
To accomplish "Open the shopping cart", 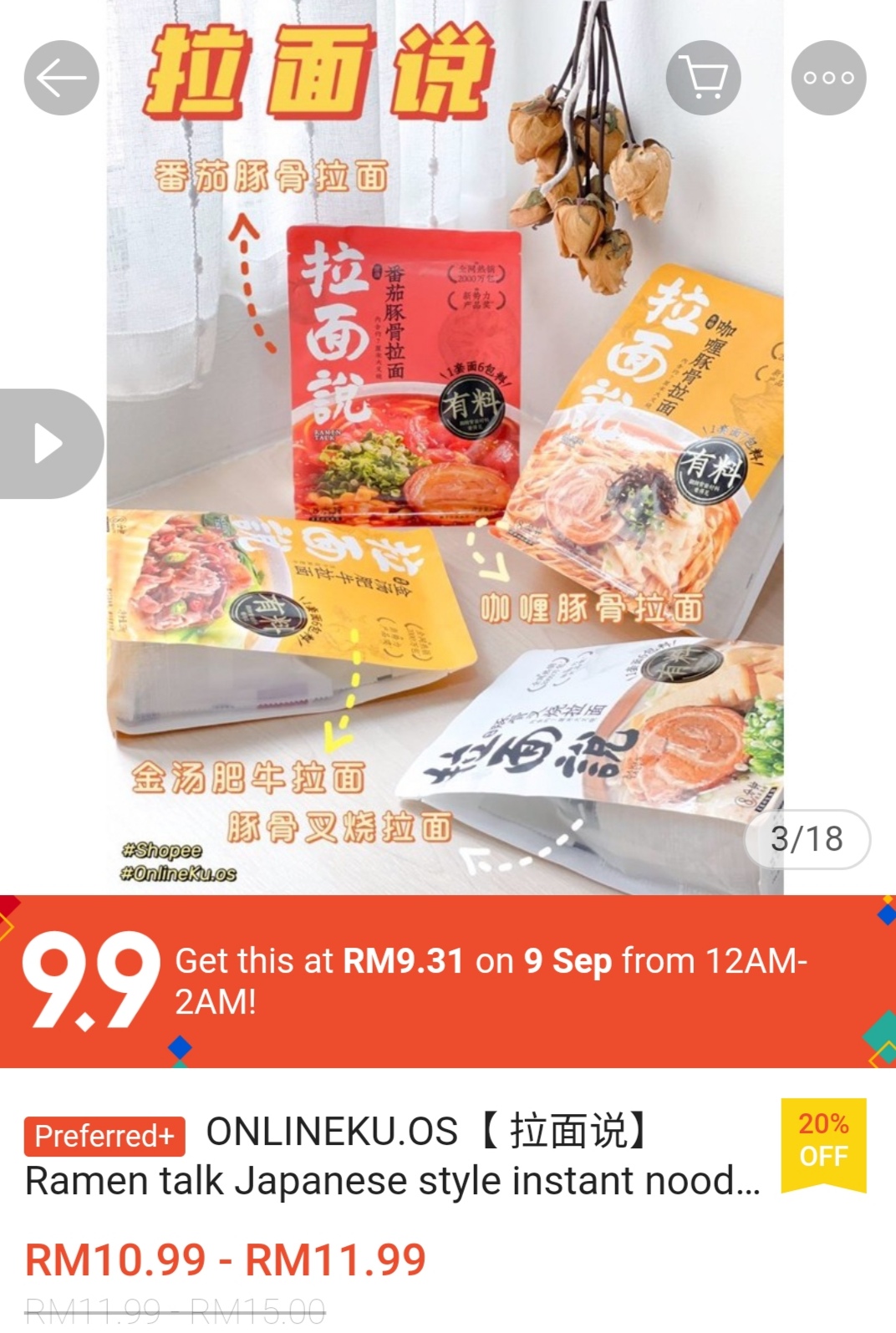I will [x=703, y=78].
